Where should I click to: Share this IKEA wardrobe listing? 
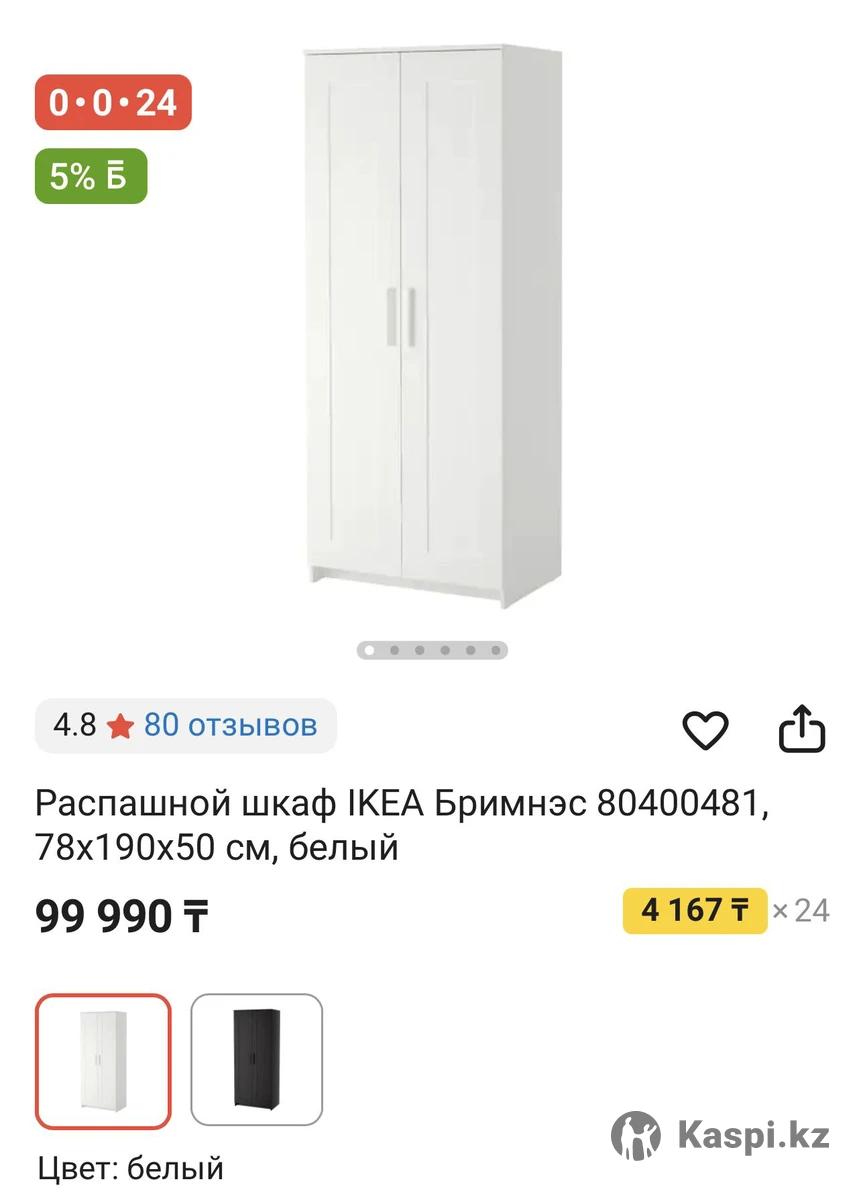coord(801,730)
